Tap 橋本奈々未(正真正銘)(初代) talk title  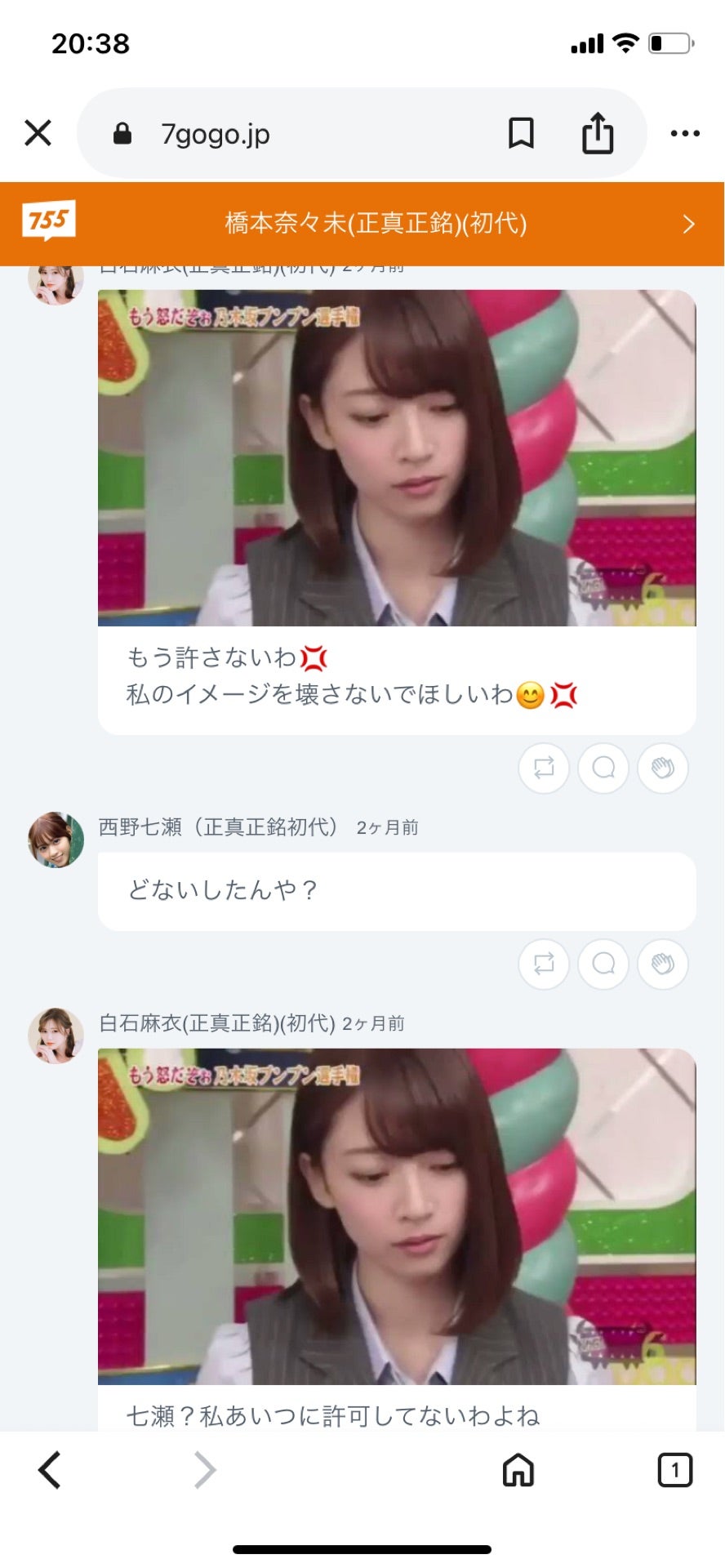coord(376,223)
